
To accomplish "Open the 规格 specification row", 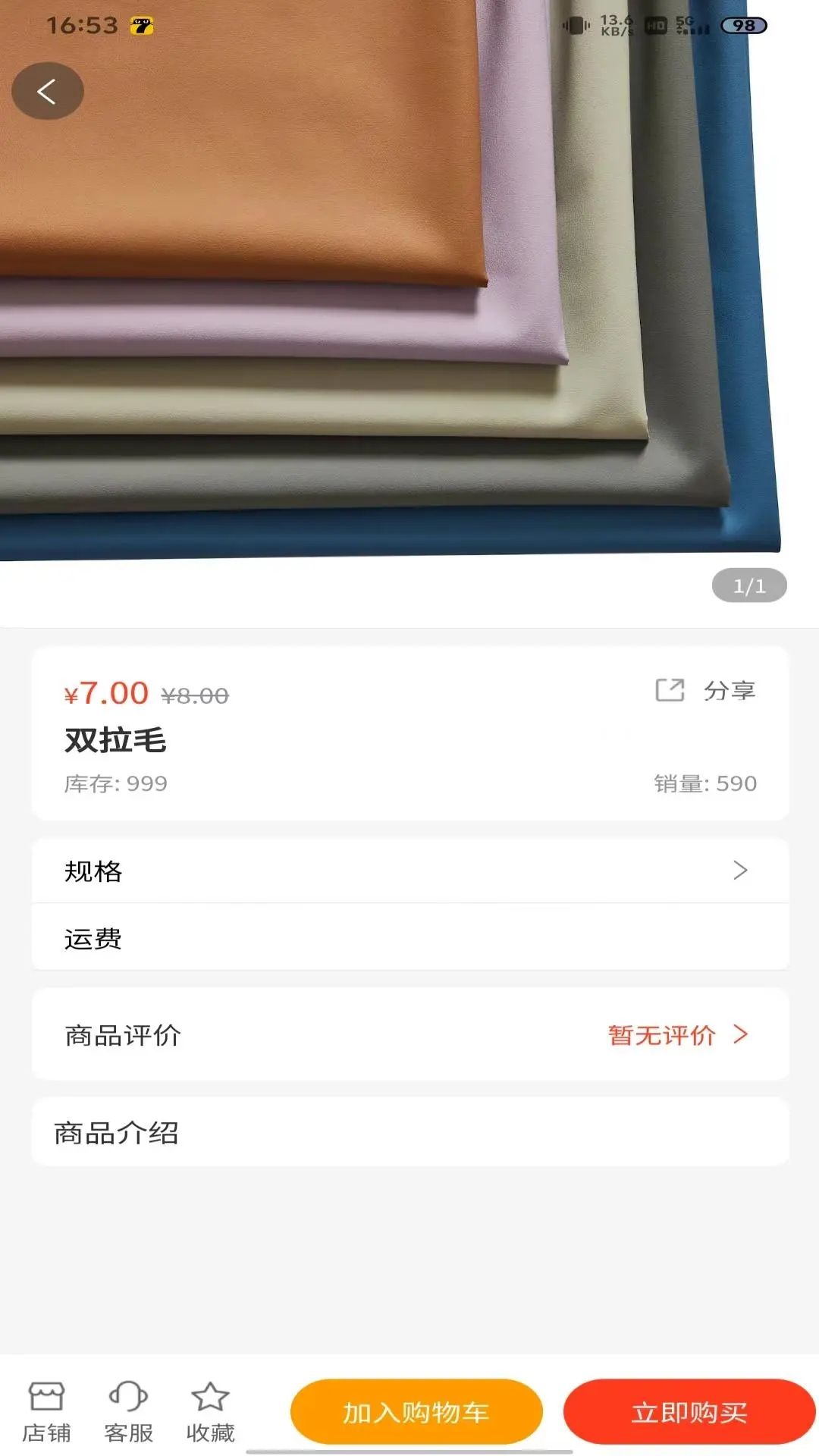I will point(410,871).
